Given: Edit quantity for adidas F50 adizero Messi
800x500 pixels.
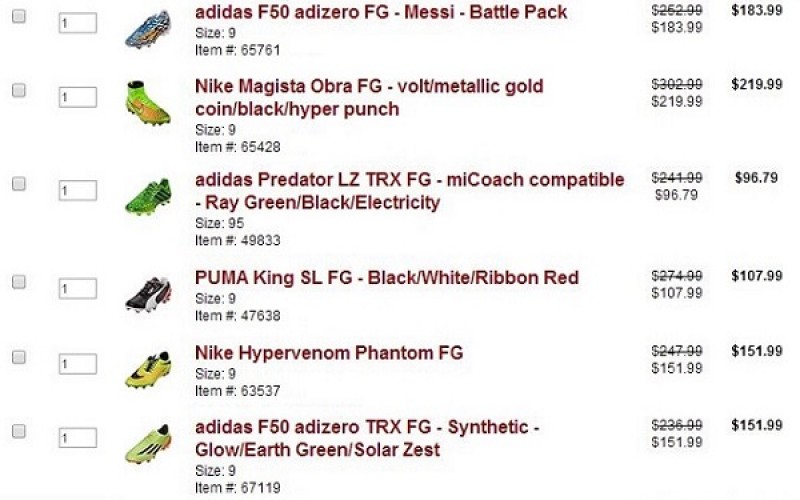Looking at the screenshot, I should click(x=77, y=23).
